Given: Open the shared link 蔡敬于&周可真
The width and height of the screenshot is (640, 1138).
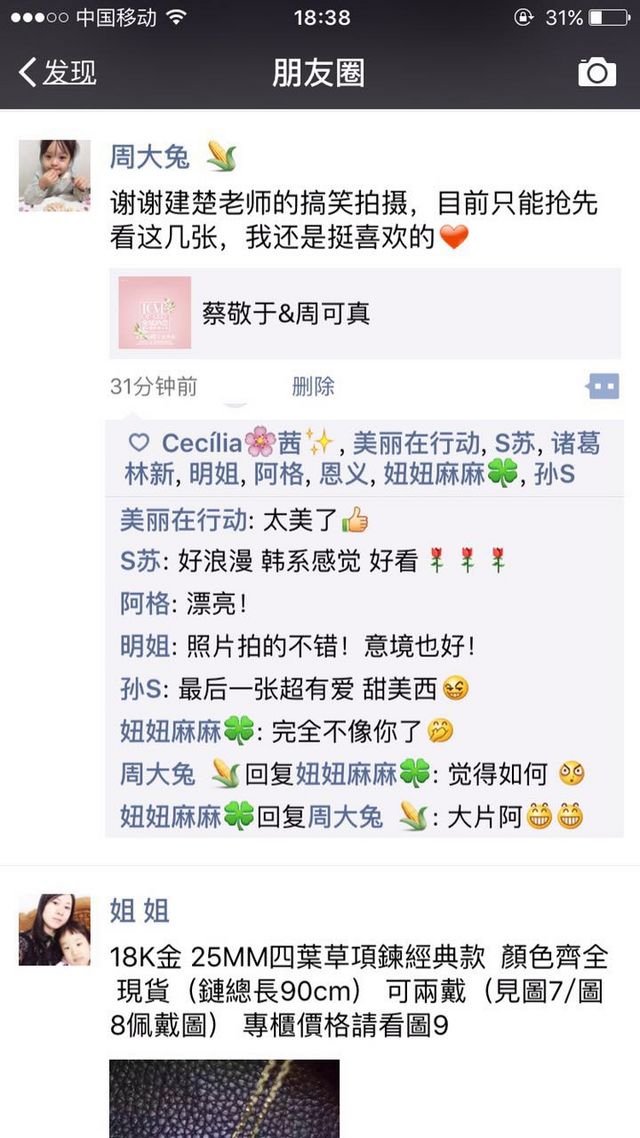Looking at the screenshot, I should [365, 313].
